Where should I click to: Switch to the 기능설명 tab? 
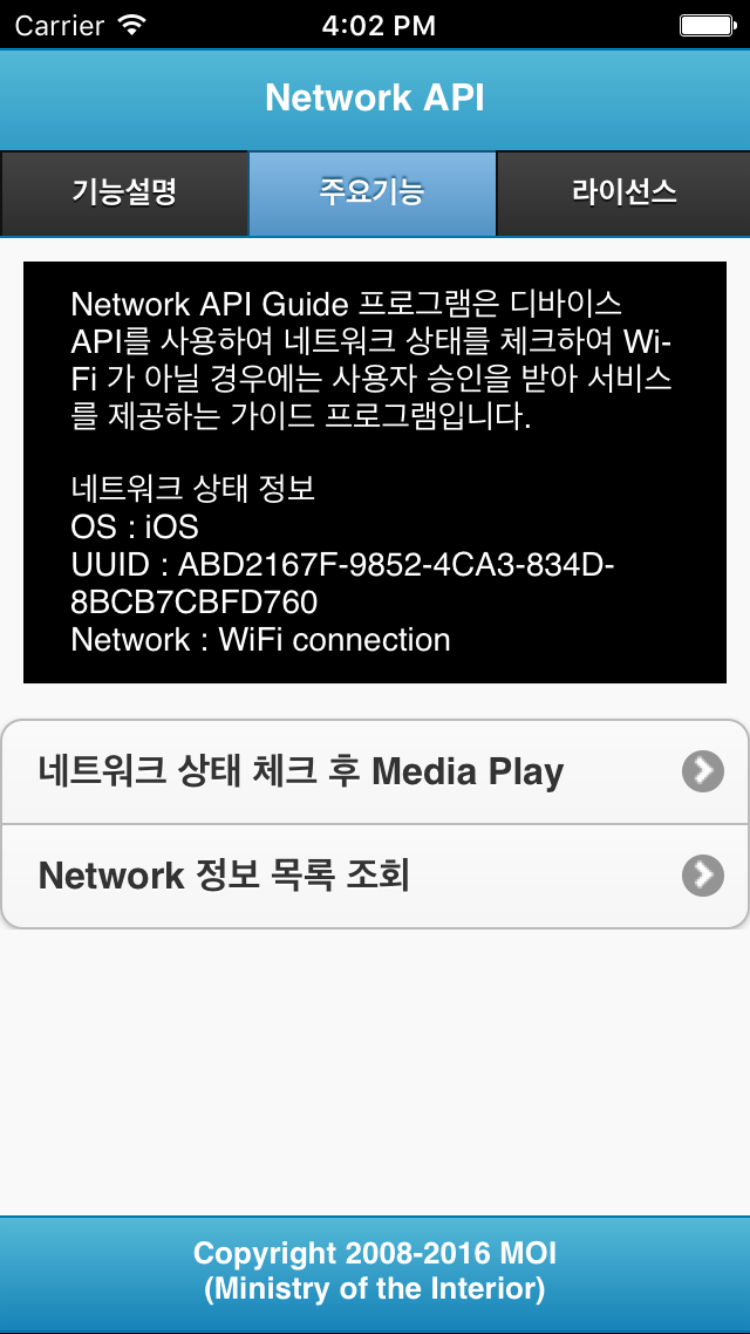[x=124, y=193]
